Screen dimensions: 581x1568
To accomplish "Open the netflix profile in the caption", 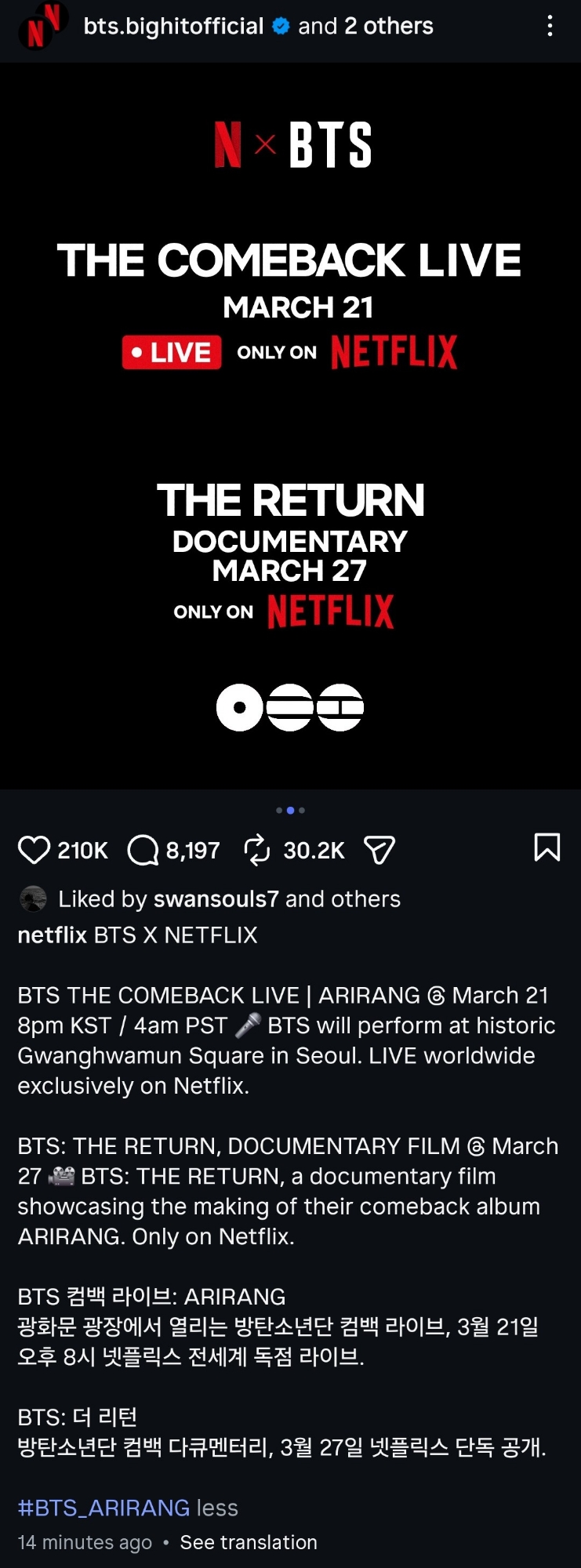I will [x=52, y=935].
